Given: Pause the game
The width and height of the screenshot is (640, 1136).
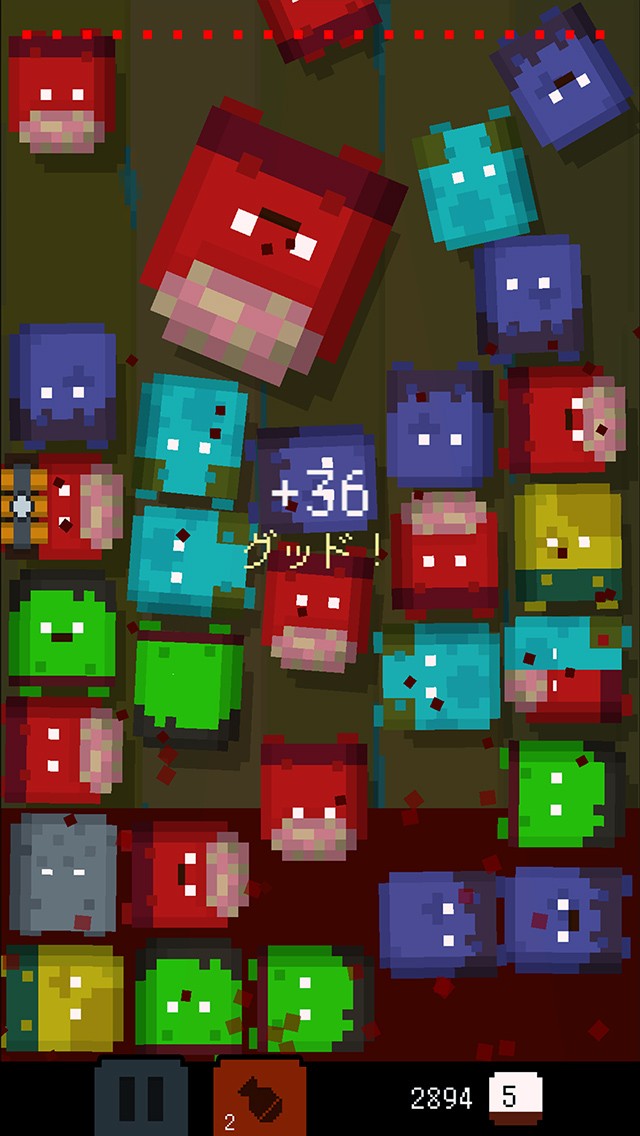Looking at the screenshot, I should pos(141,1098).
